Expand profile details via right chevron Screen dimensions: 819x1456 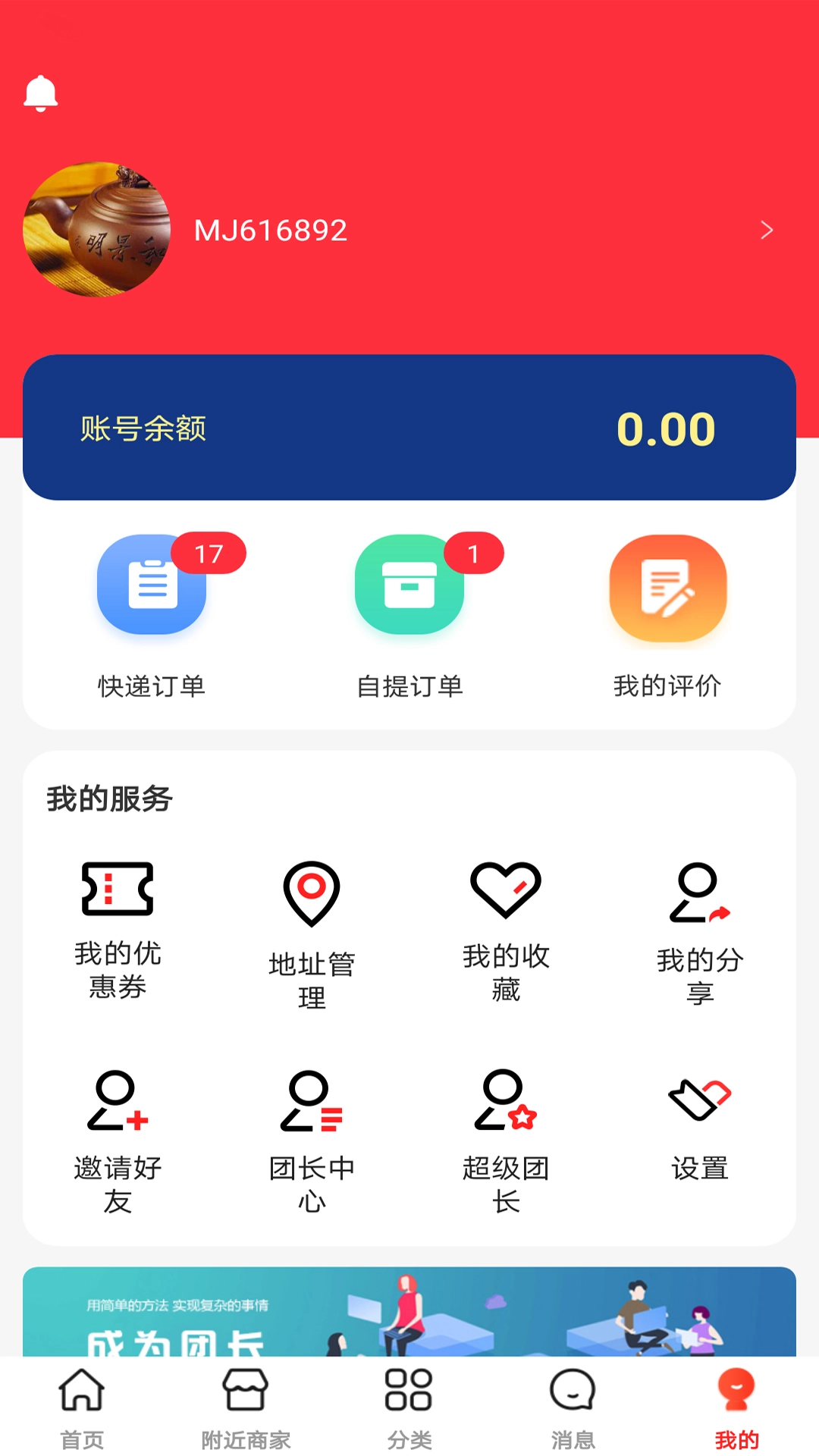767,230
